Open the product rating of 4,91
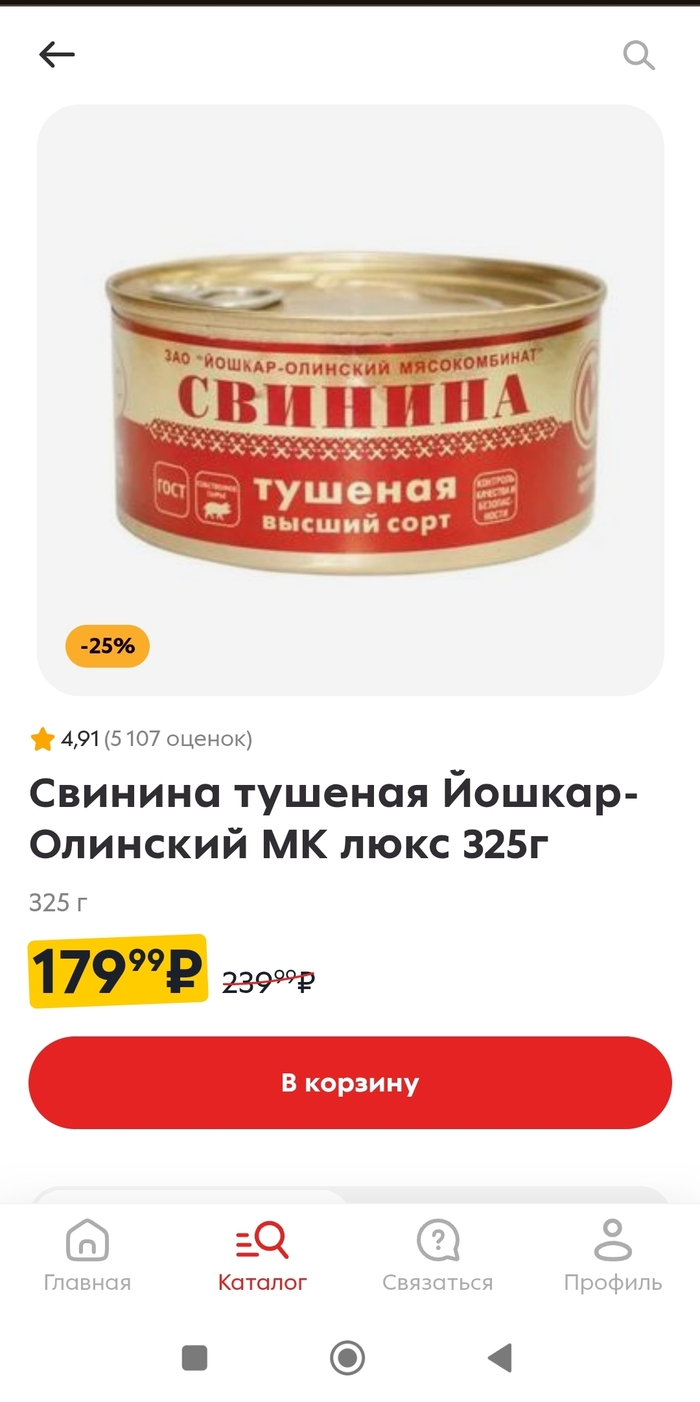 coord(140,739)
